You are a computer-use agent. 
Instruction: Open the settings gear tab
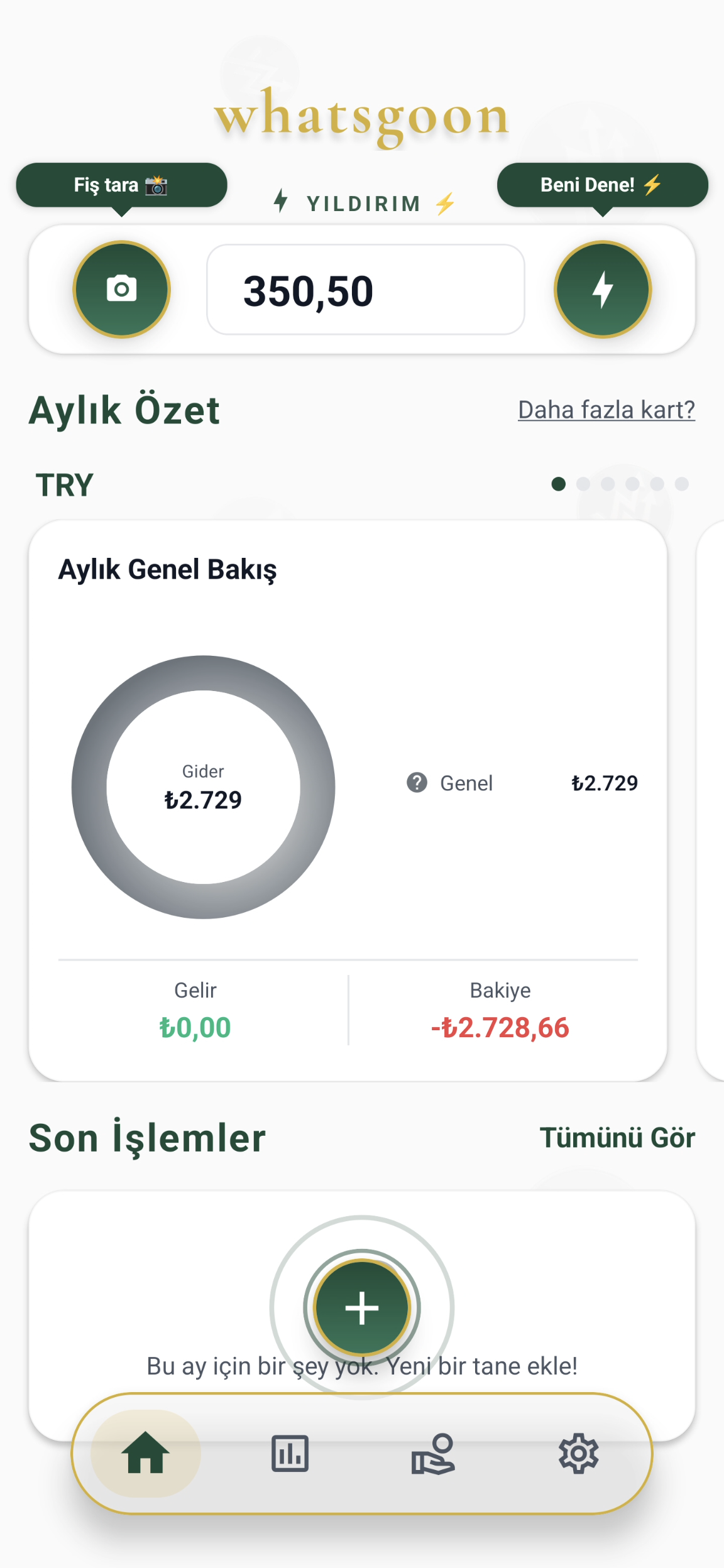[x=578, y=1453]
